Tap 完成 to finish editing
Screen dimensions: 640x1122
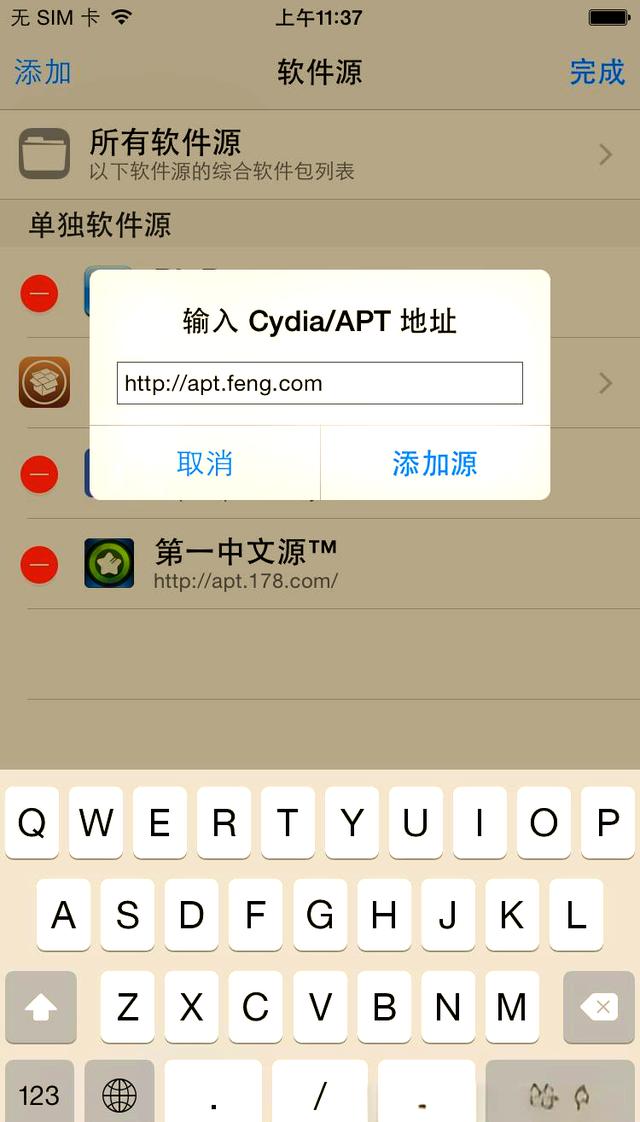pyautogui.click(x=597, y=72)
